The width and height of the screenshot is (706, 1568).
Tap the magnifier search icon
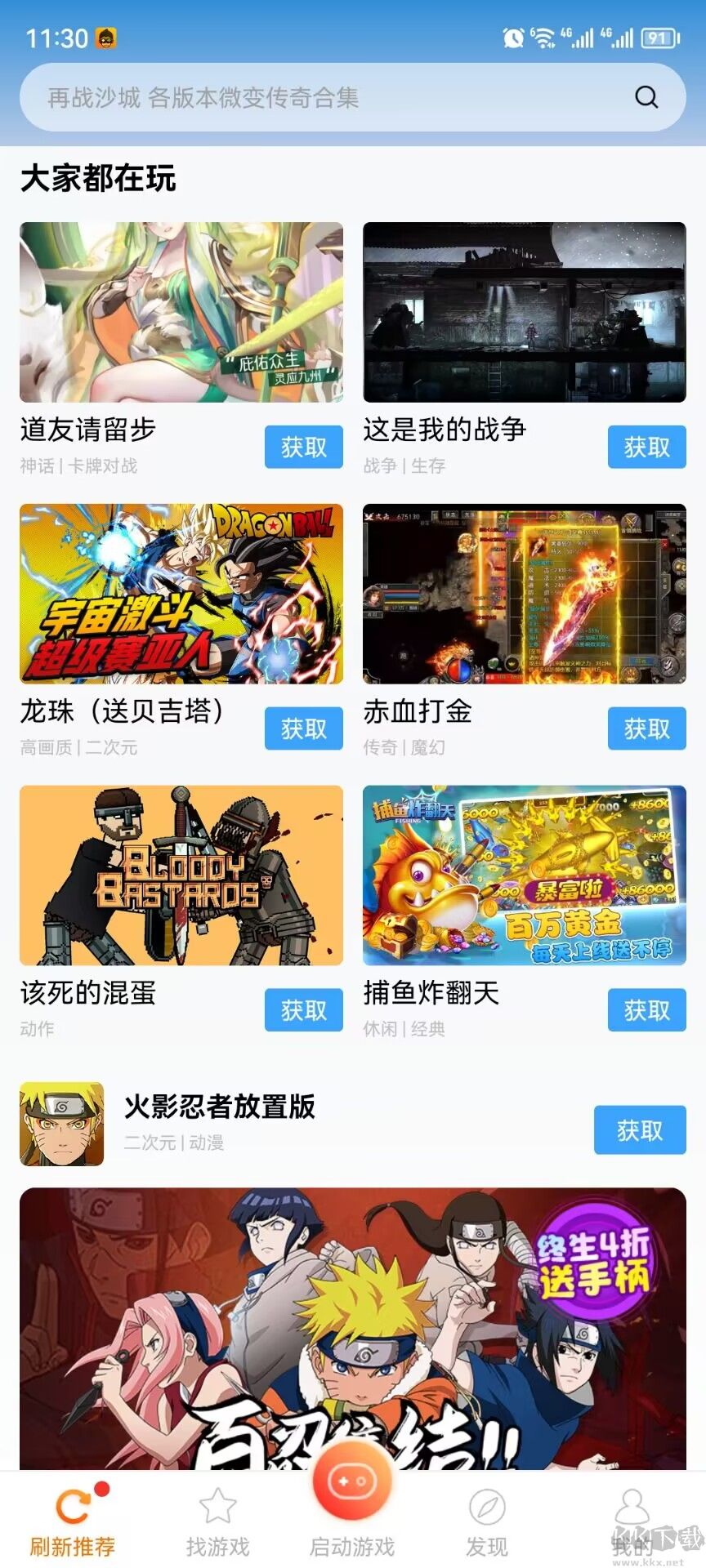coord(646,96)
